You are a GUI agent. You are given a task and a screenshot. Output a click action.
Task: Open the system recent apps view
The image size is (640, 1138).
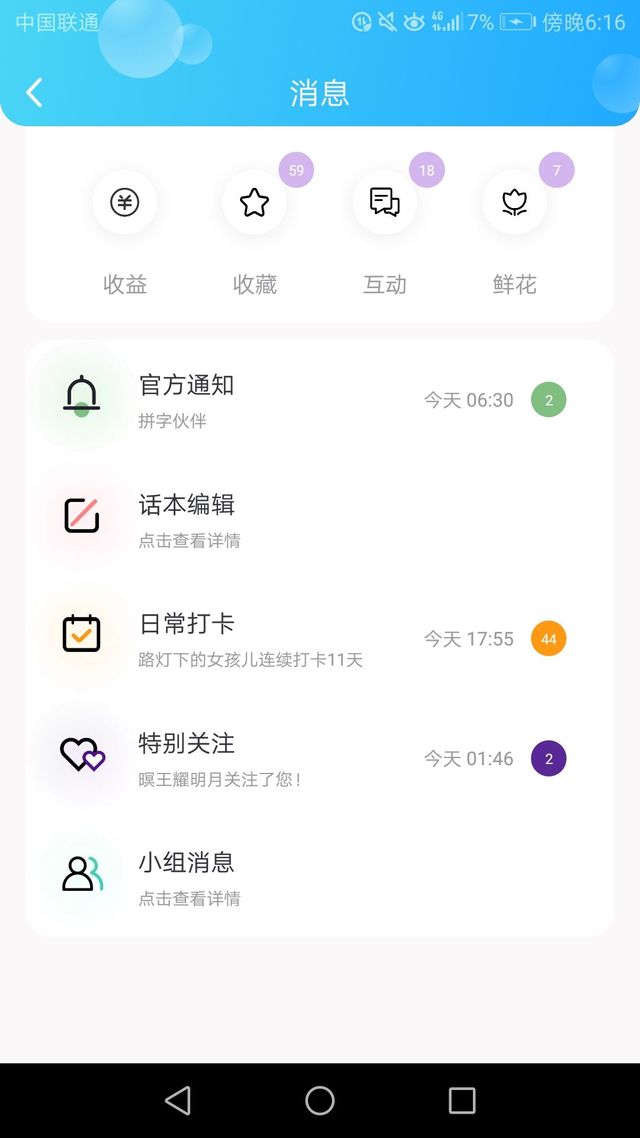[x=461, y=1100]
